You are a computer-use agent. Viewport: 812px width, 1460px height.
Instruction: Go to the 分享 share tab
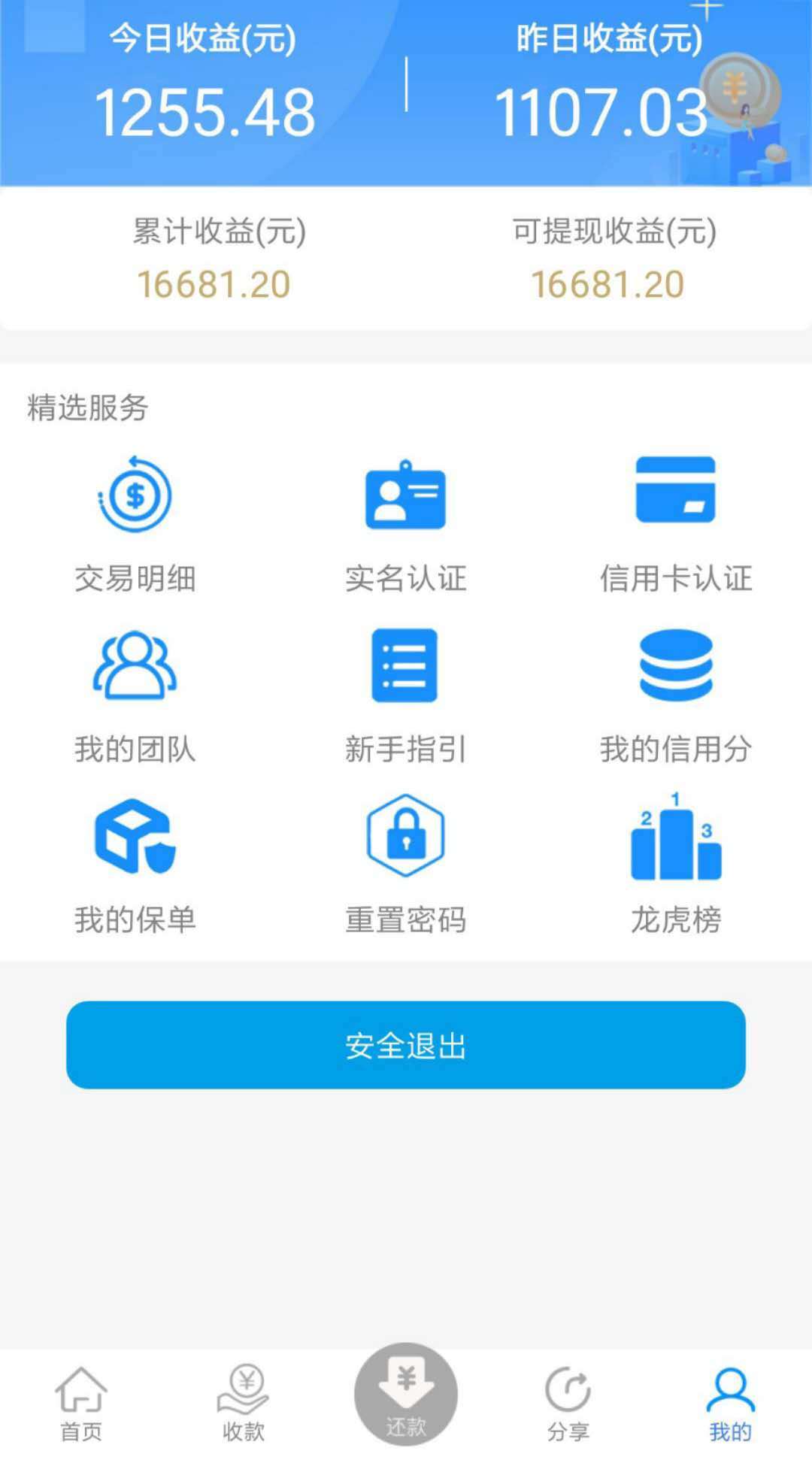pos(568,1403)
